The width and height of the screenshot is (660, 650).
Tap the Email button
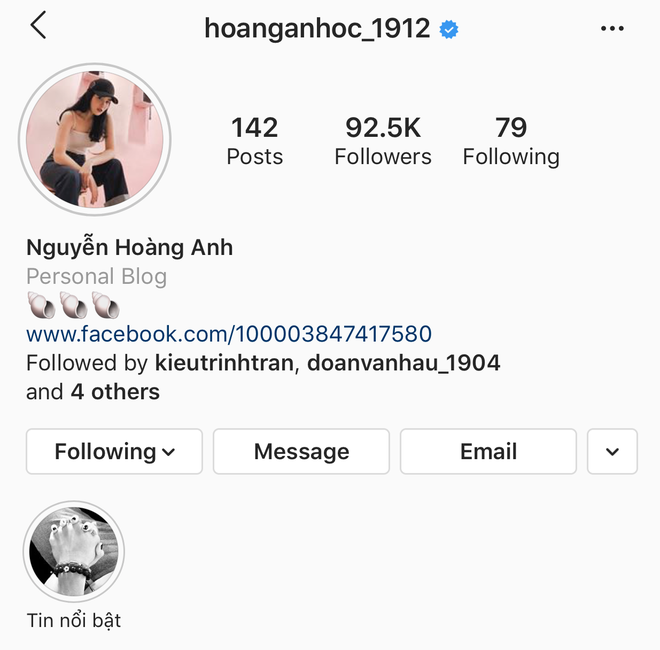(x=488, y=451)
